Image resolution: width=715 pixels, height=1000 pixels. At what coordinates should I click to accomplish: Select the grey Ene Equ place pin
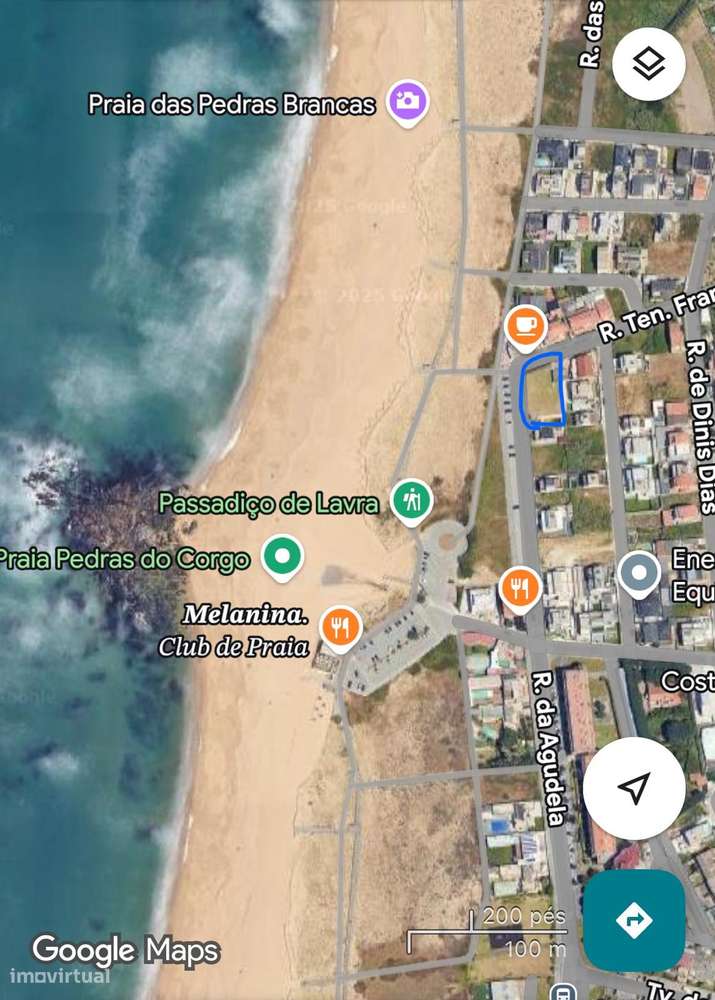pyautogui.click(x=637, y=573)
